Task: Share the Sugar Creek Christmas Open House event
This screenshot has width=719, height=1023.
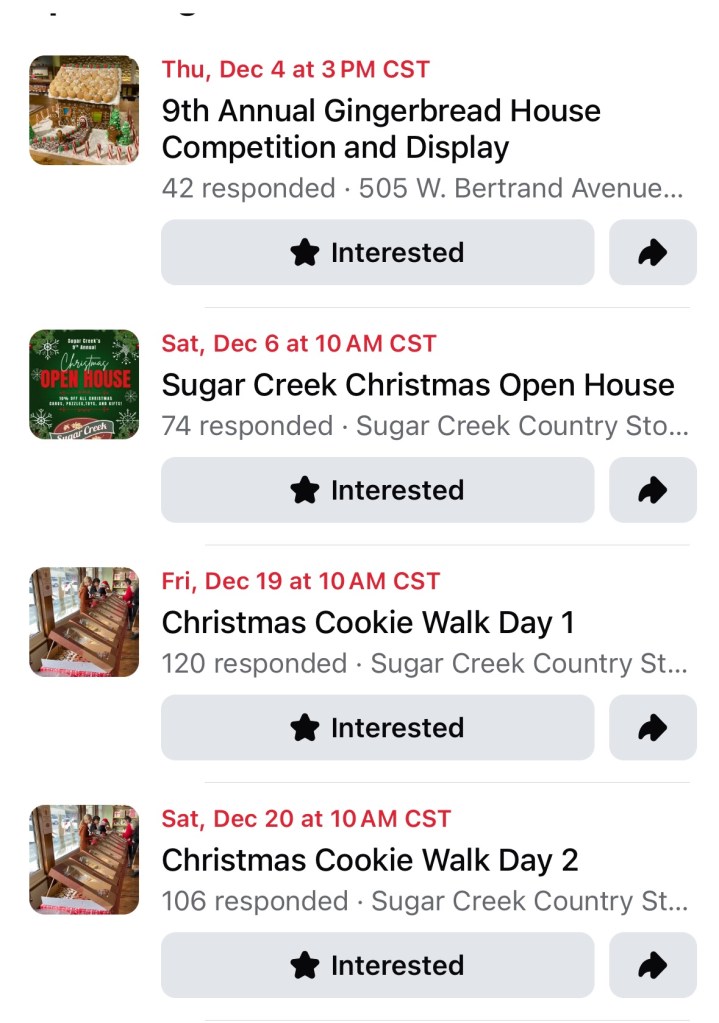Action: [652, 490]
